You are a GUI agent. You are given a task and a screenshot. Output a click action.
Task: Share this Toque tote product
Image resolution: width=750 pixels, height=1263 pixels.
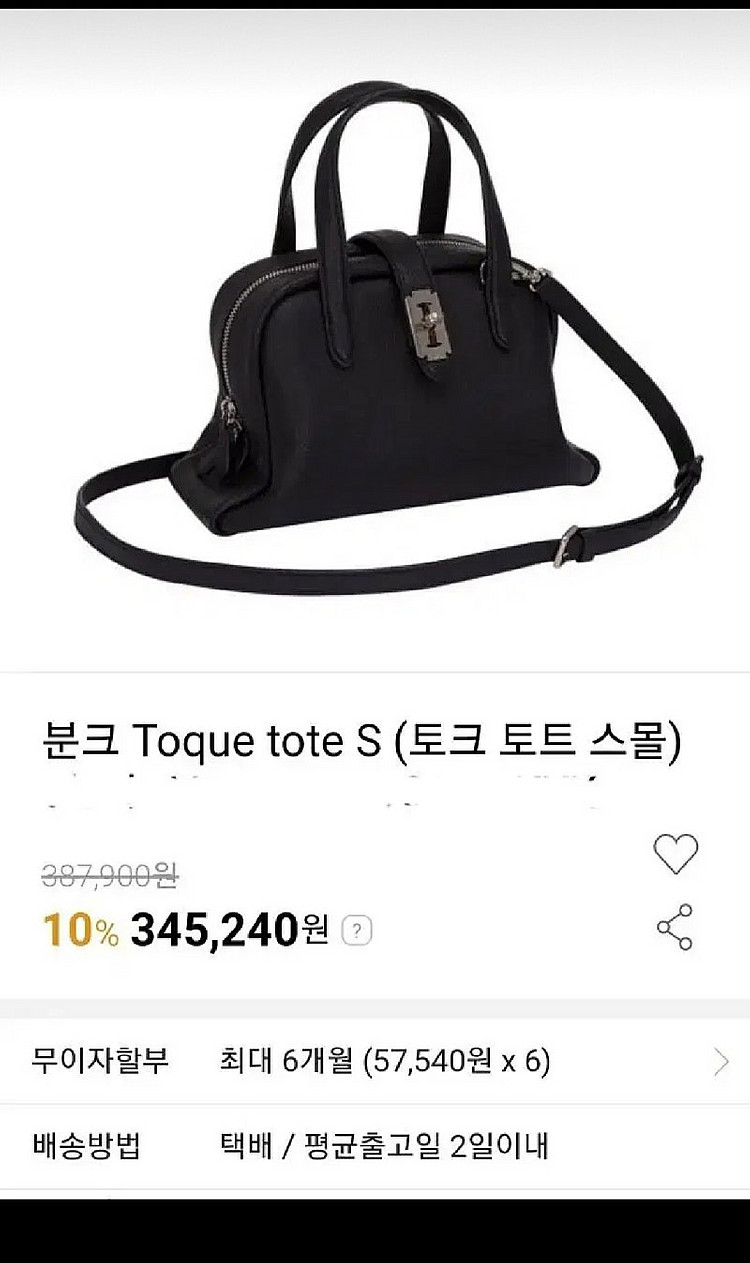coord(675,927)
